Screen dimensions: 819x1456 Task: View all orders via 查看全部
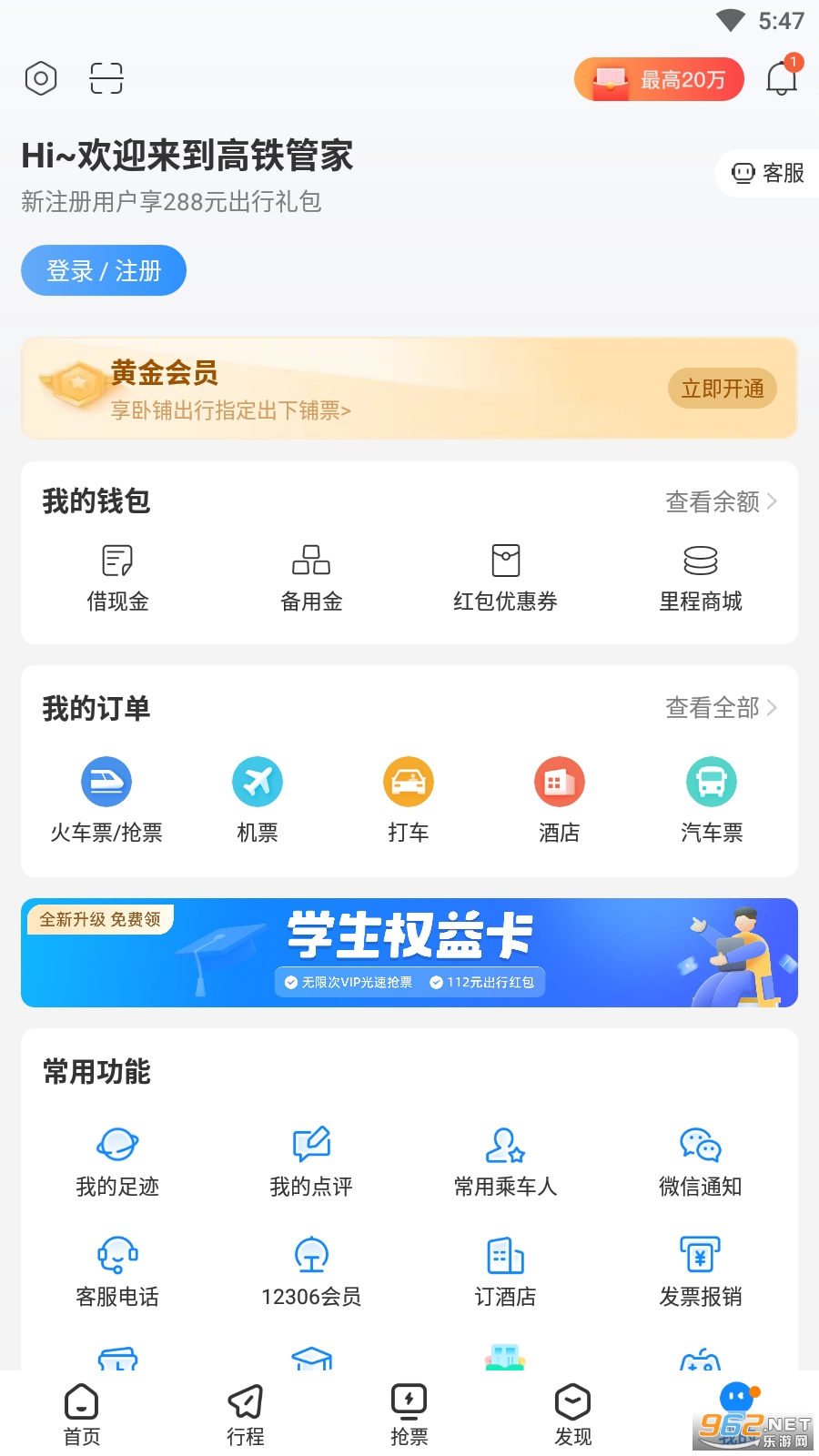tap(721, 708)
